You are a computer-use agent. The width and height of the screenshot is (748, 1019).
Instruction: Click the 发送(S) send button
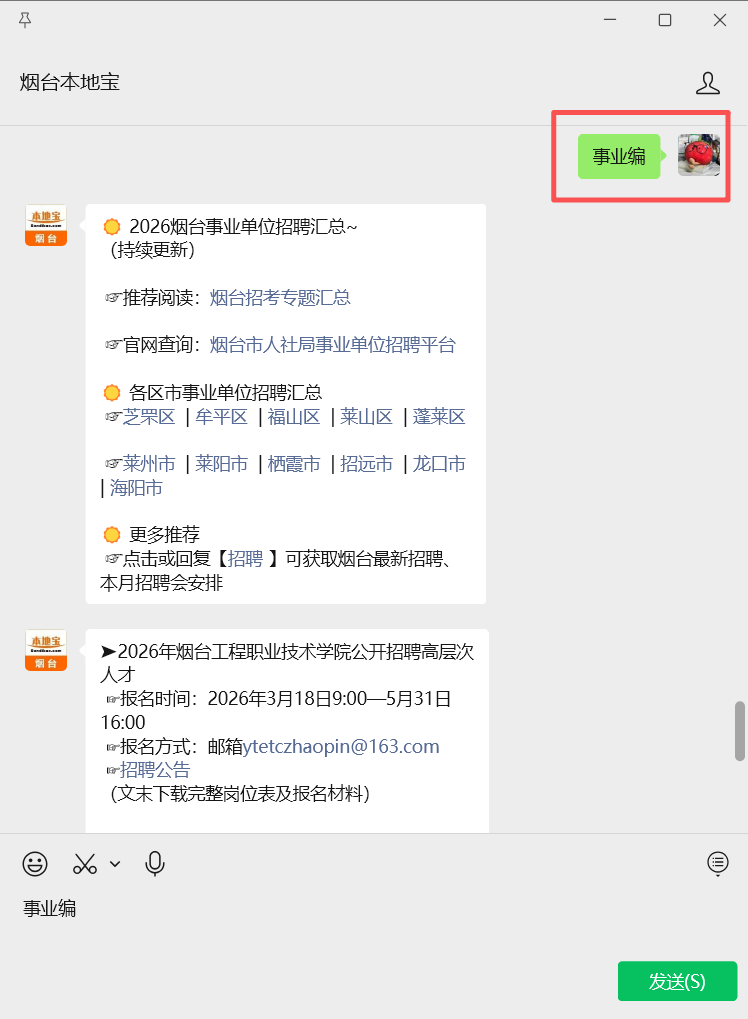[677, 981]
